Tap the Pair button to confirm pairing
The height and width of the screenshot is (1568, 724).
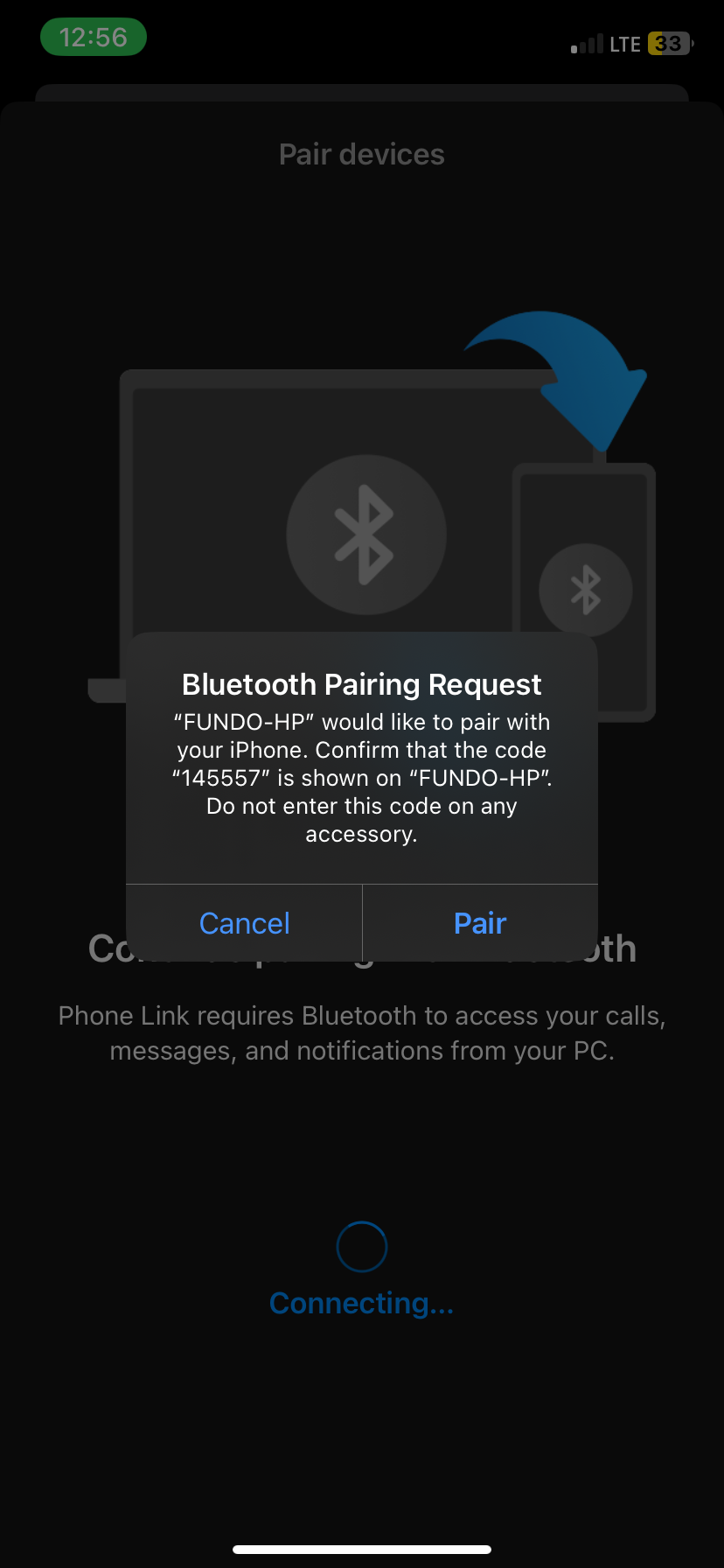point(479,922)
